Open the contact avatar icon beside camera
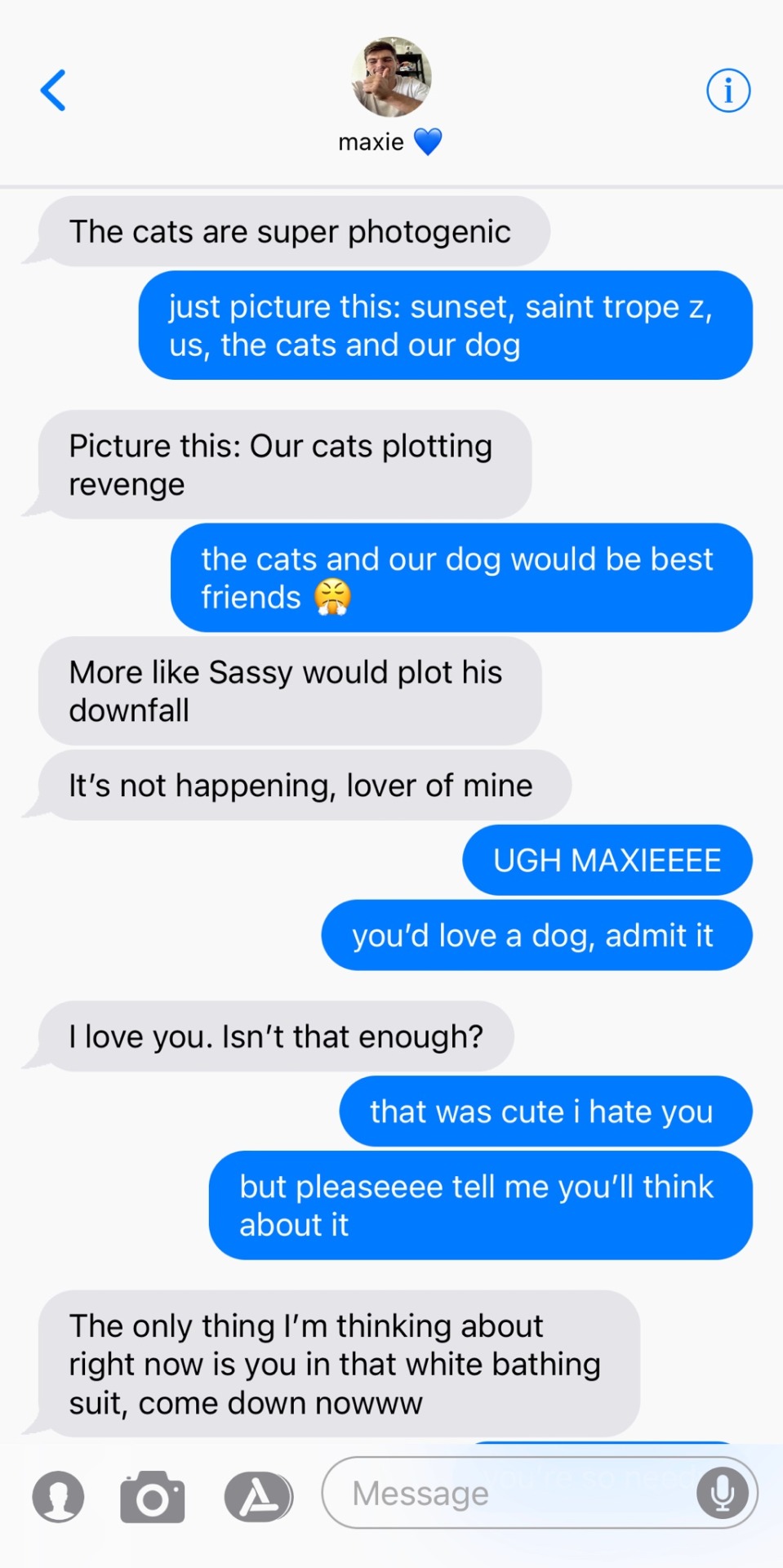This screenshot has height=1568, width=783. click(58, 1497)
